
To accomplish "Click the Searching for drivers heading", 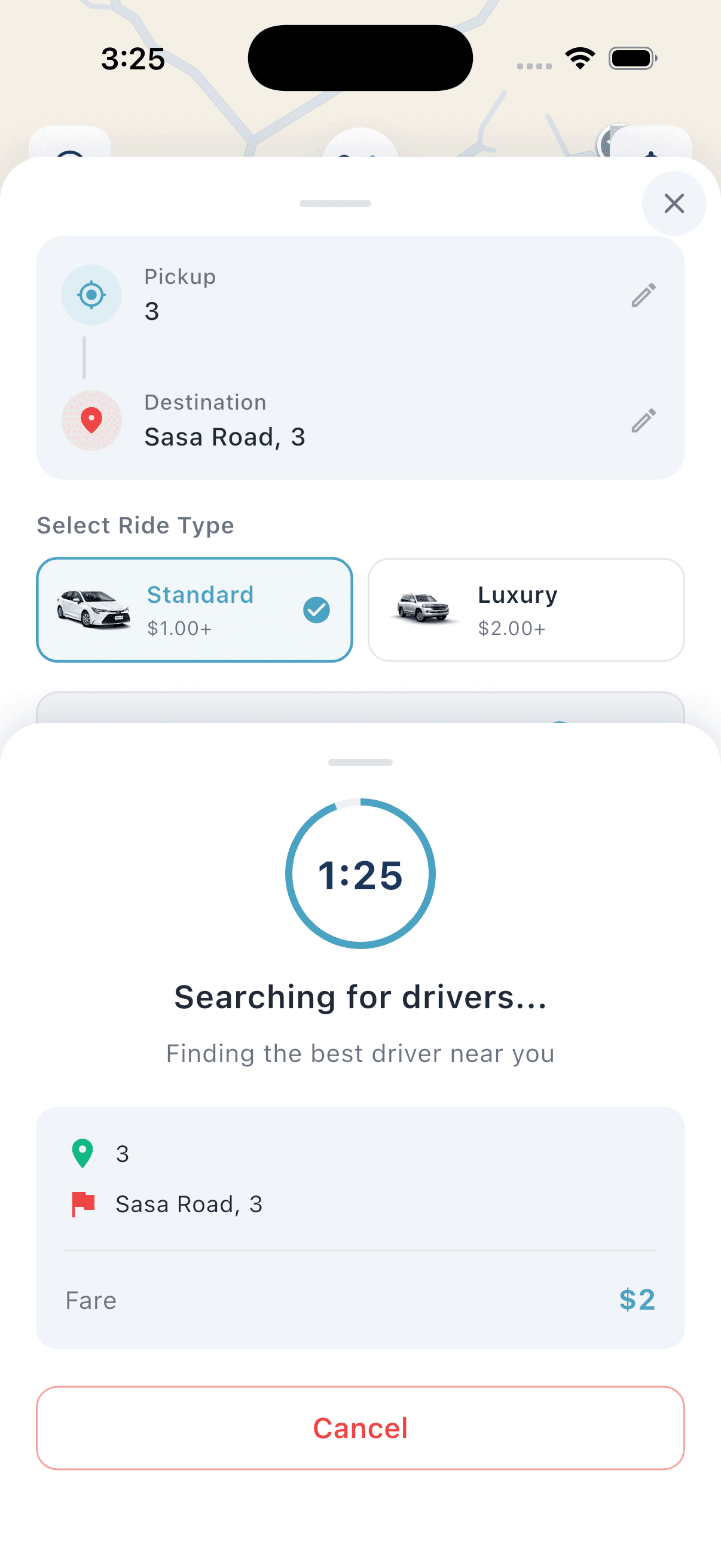I will click(360, 996).
